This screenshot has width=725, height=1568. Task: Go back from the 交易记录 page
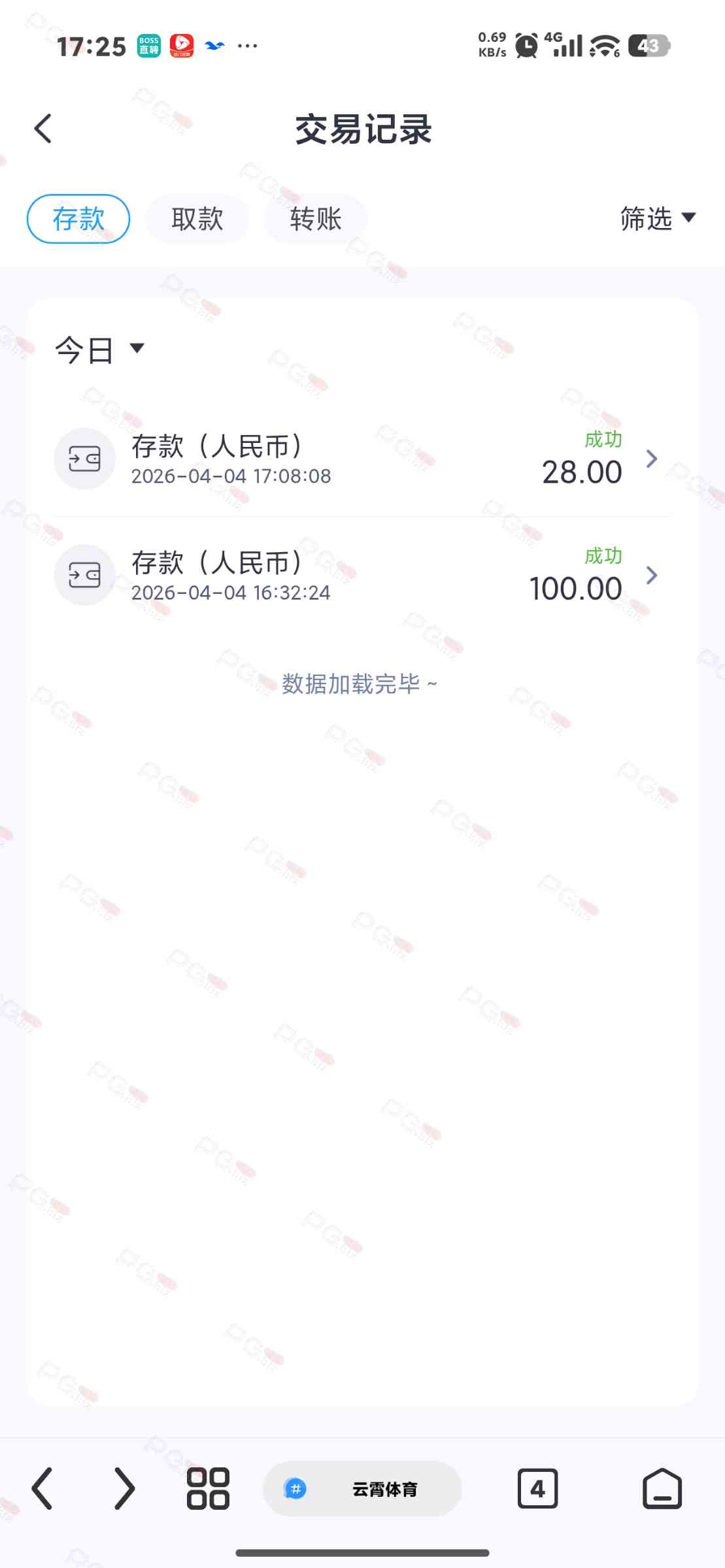(x=43, y=129)
